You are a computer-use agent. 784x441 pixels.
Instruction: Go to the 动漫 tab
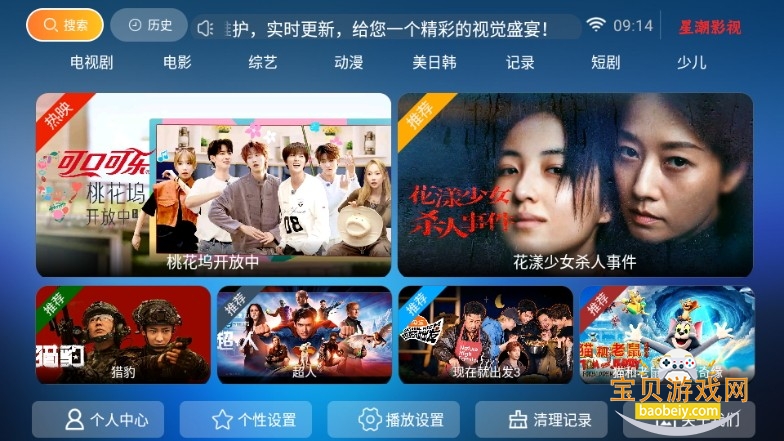(348, 62)
